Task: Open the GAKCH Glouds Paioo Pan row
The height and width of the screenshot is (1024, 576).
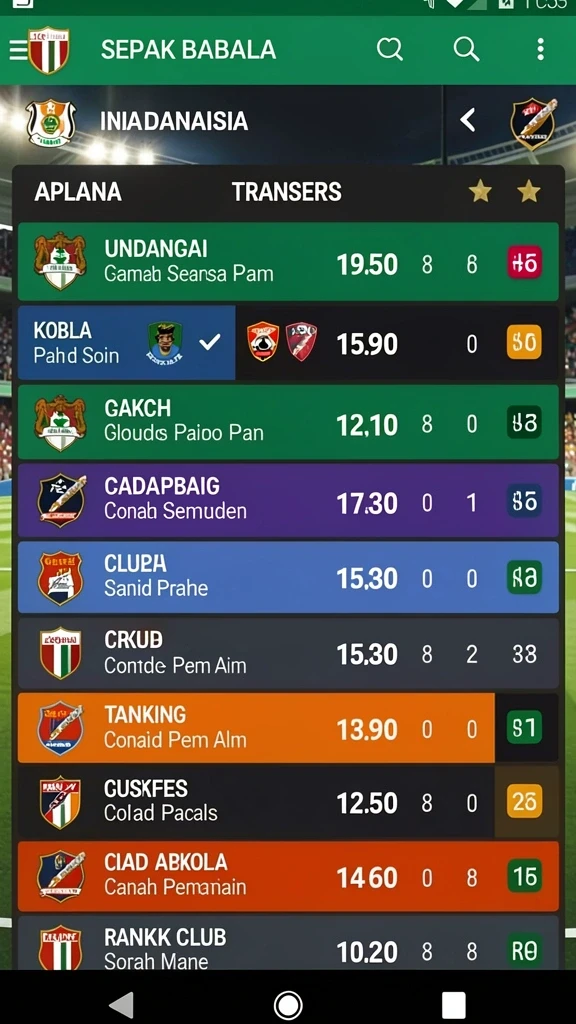Action: pyautogui.click(x=288, y=423)
